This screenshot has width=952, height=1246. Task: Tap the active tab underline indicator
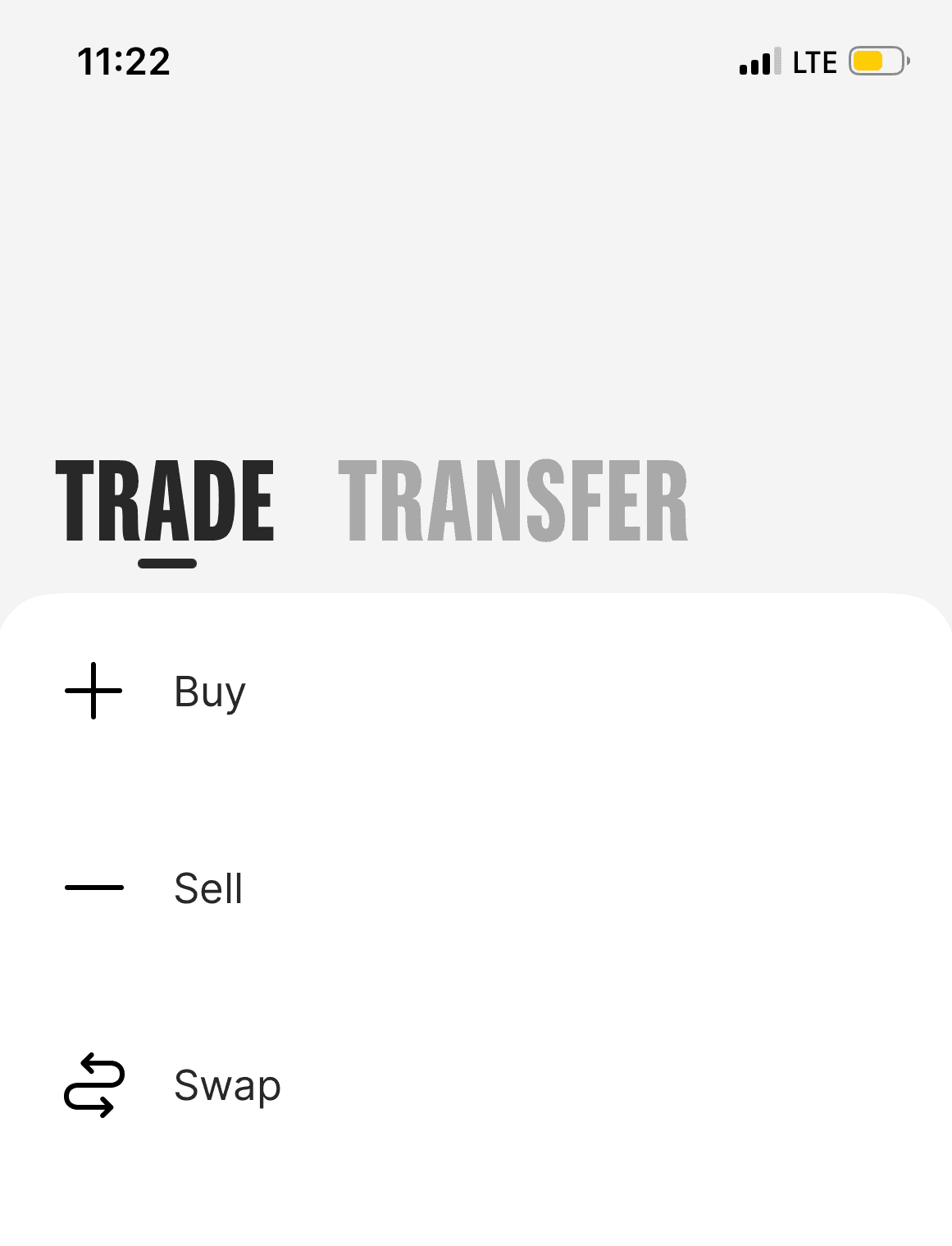(x=168, y=563)
